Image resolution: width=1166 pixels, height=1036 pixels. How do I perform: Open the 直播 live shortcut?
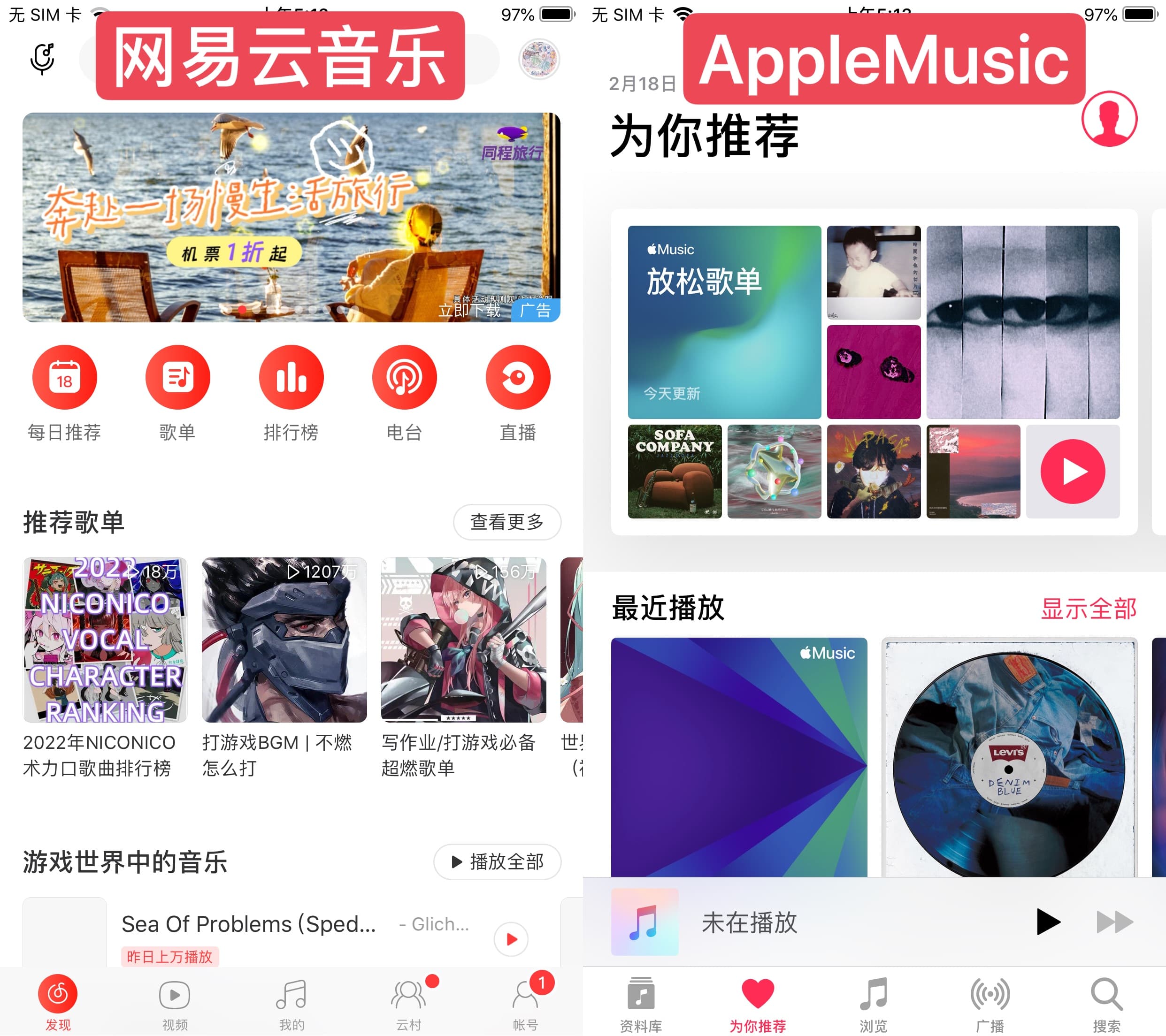(517, 377)
